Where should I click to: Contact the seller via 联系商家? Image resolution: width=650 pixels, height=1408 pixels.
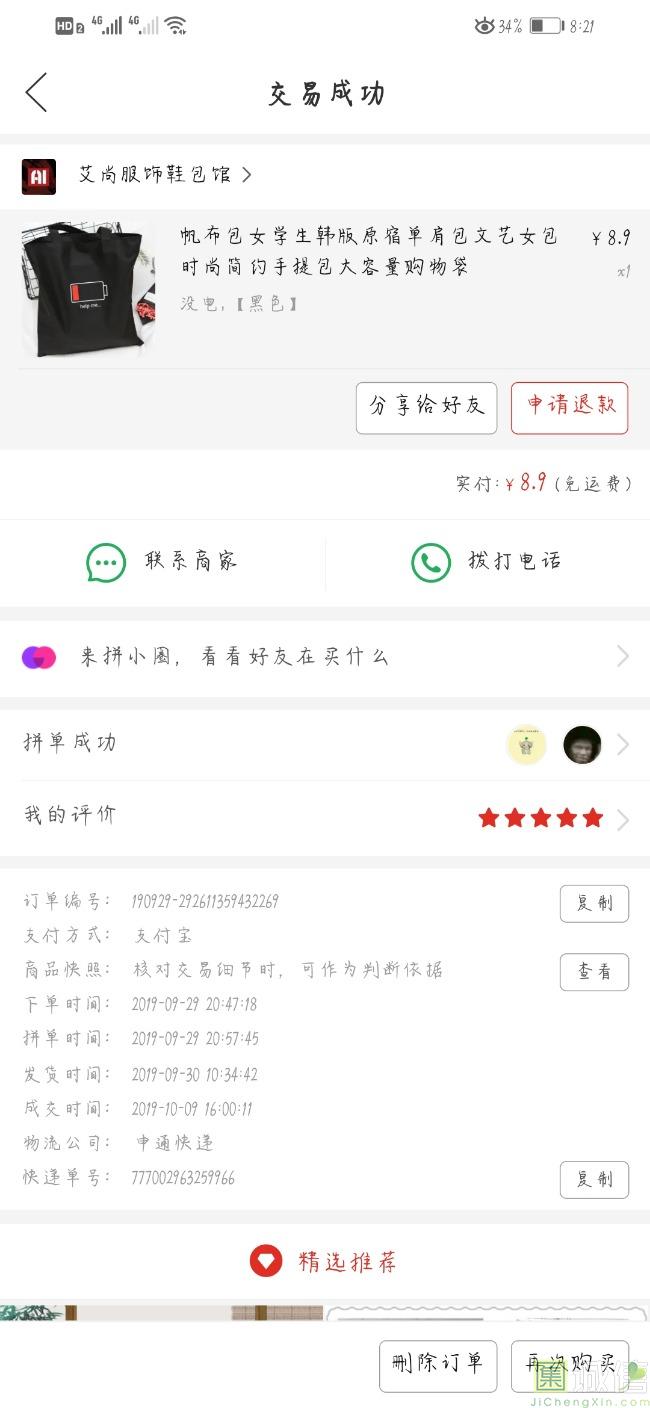[x=163, y=562]
